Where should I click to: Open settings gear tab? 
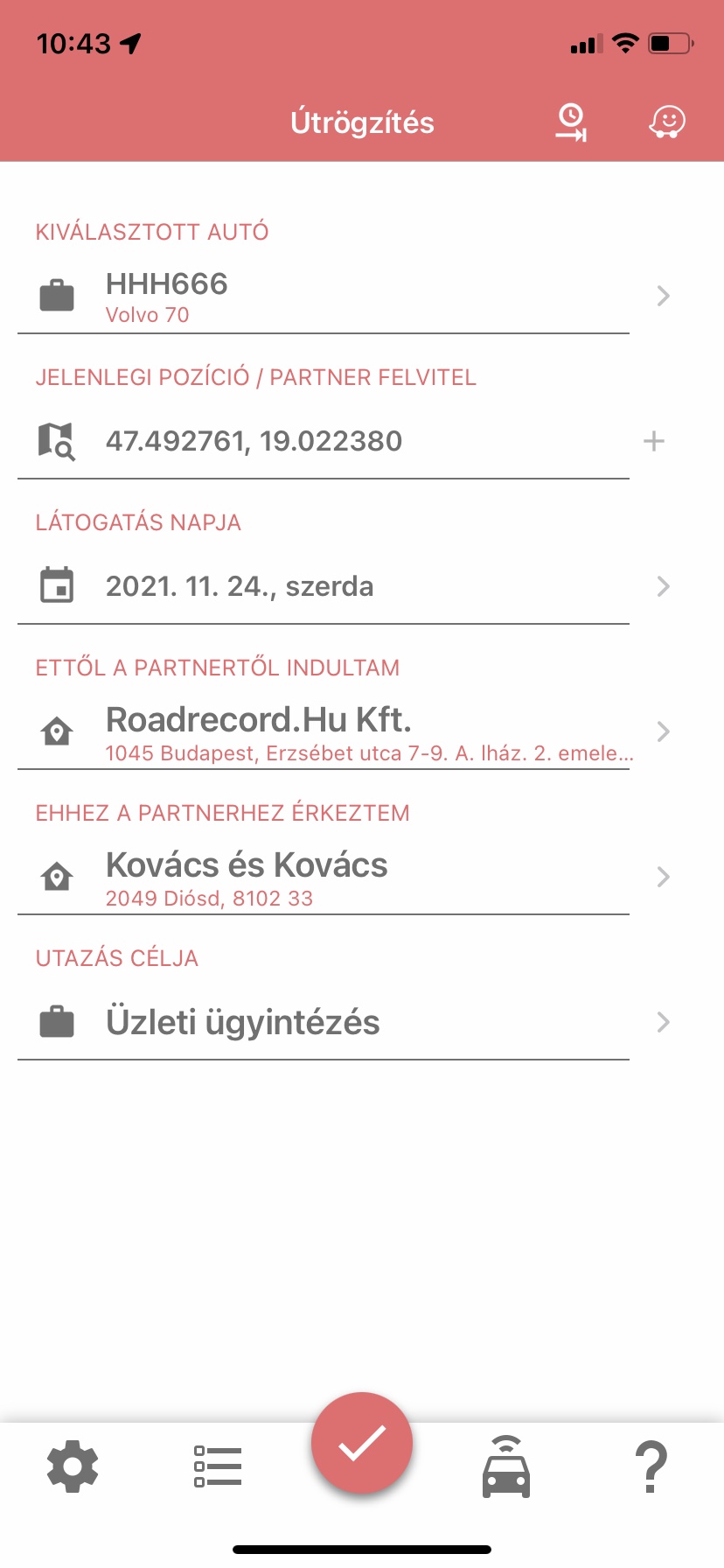coord(73,1467)
